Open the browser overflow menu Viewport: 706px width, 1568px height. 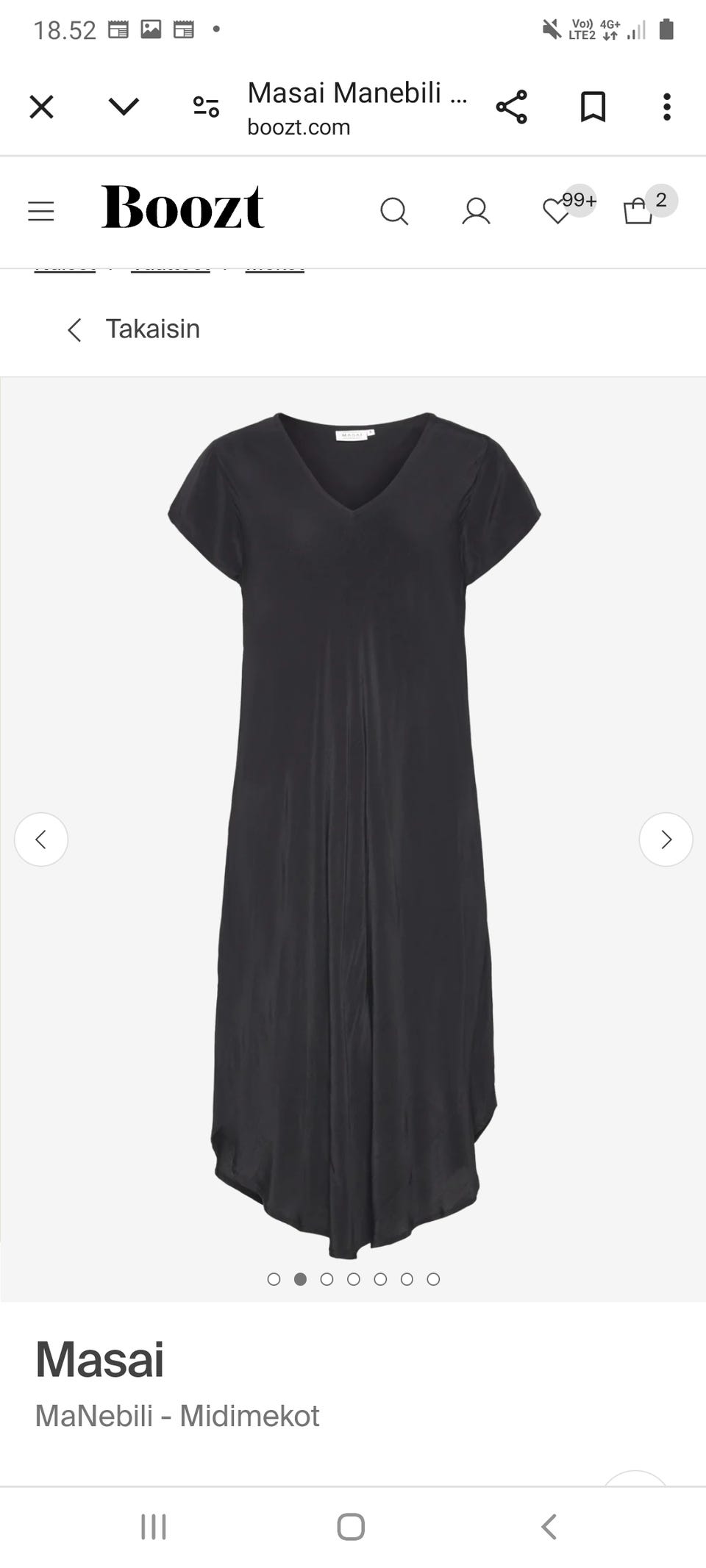pyautogui.click(x=666, y=107)
